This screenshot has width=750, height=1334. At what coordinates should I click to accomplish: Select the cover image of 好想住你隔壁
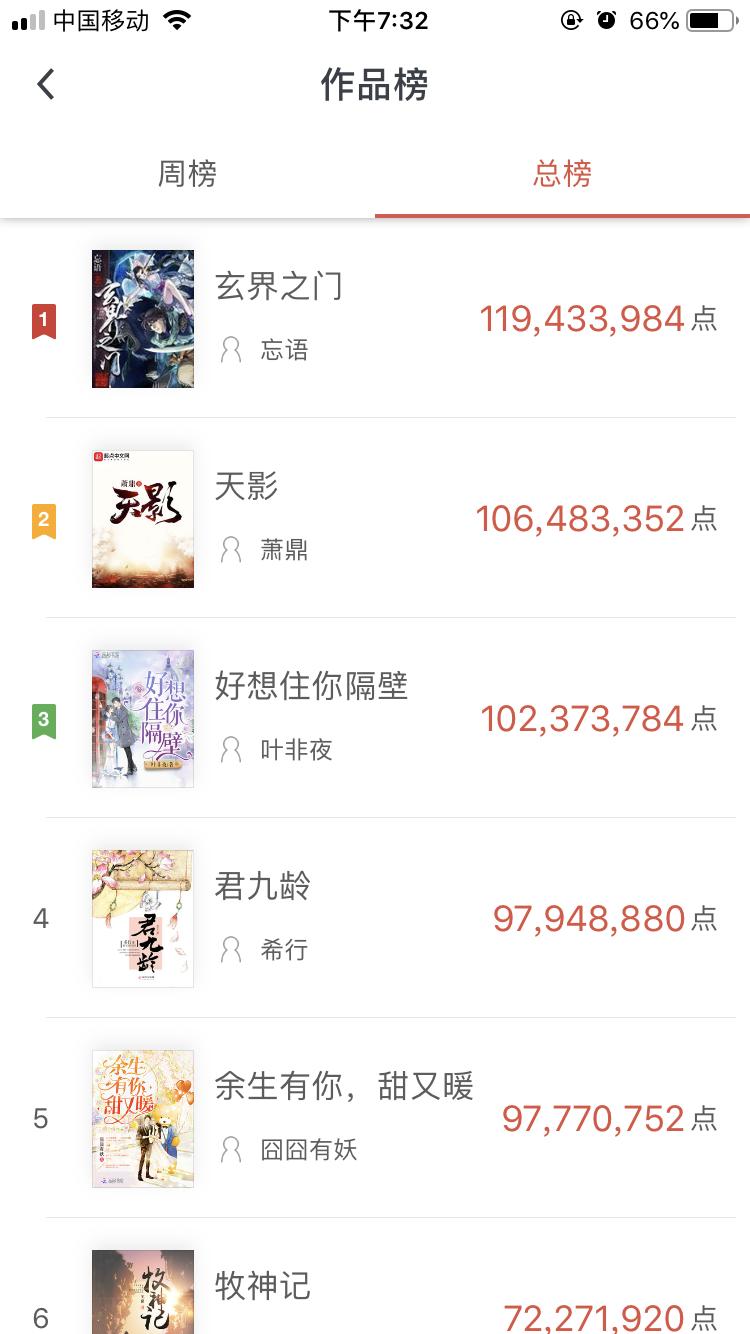[x=142, y=718]
